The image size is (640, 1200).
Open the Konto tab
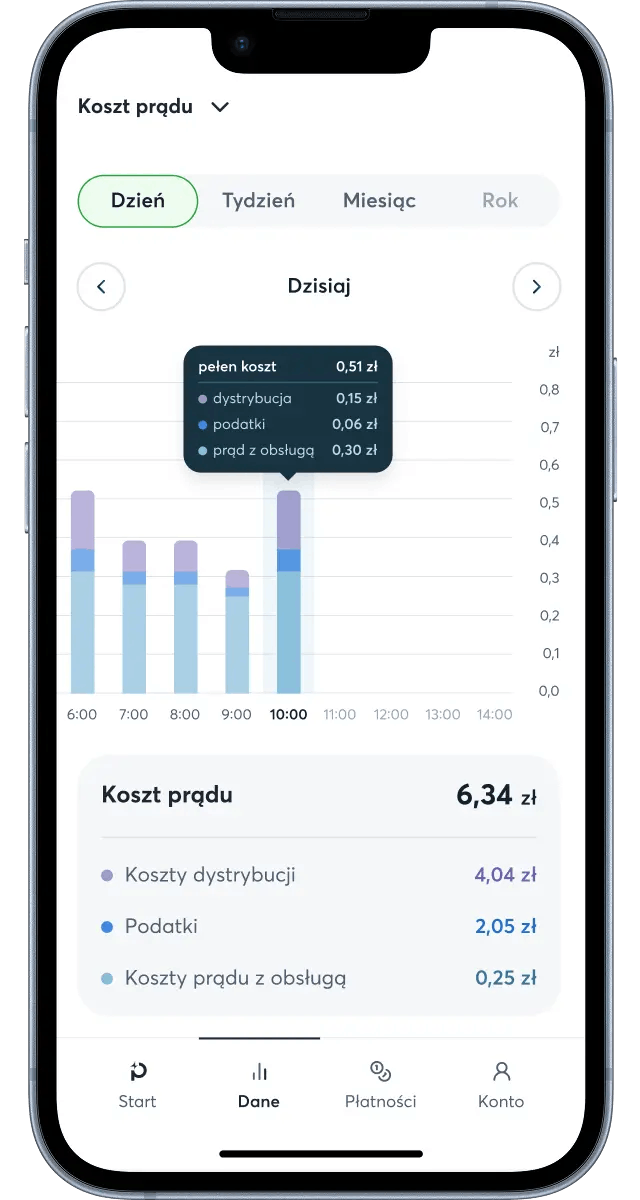tap(501, 1085)
